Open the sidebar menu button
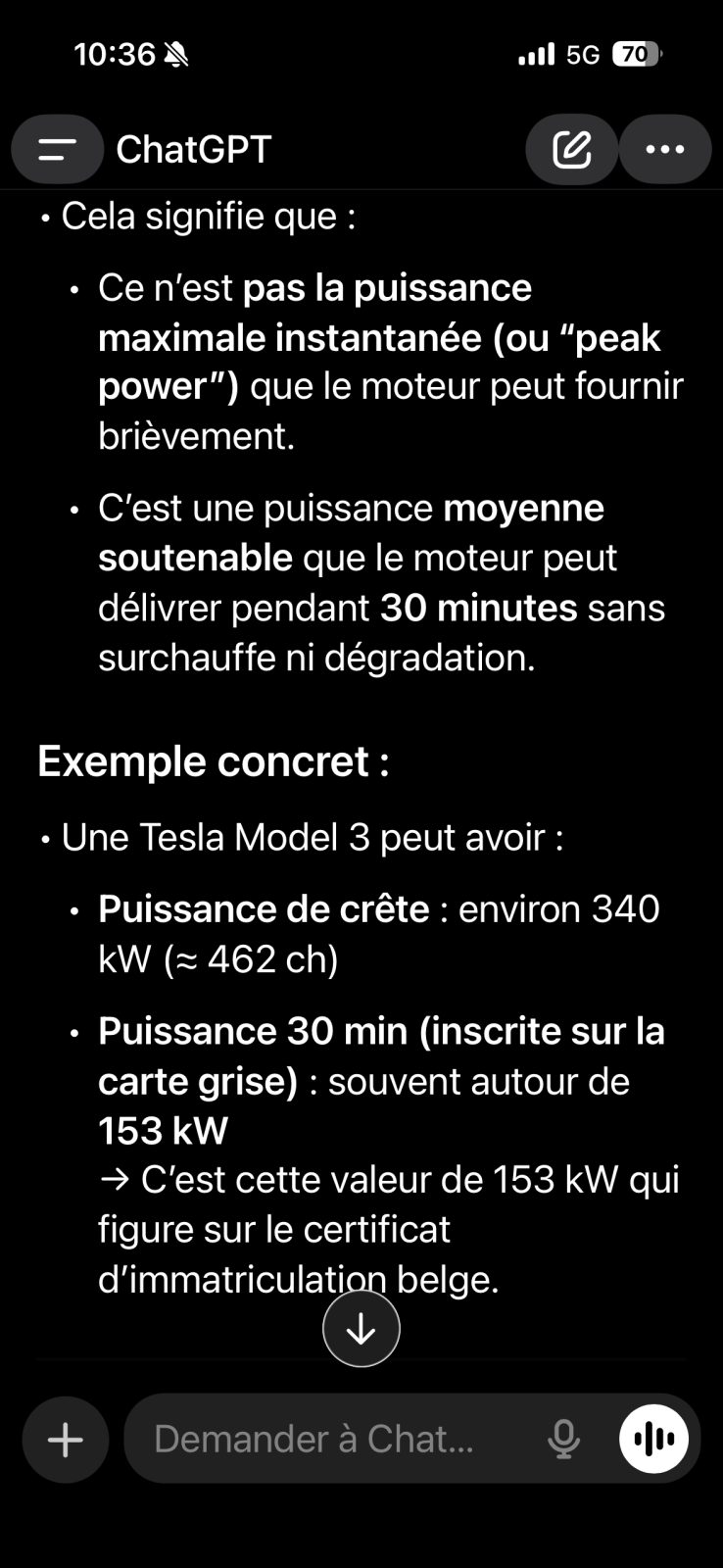The height and width of the screenshot is (1568, 723). tap(57, 149)
